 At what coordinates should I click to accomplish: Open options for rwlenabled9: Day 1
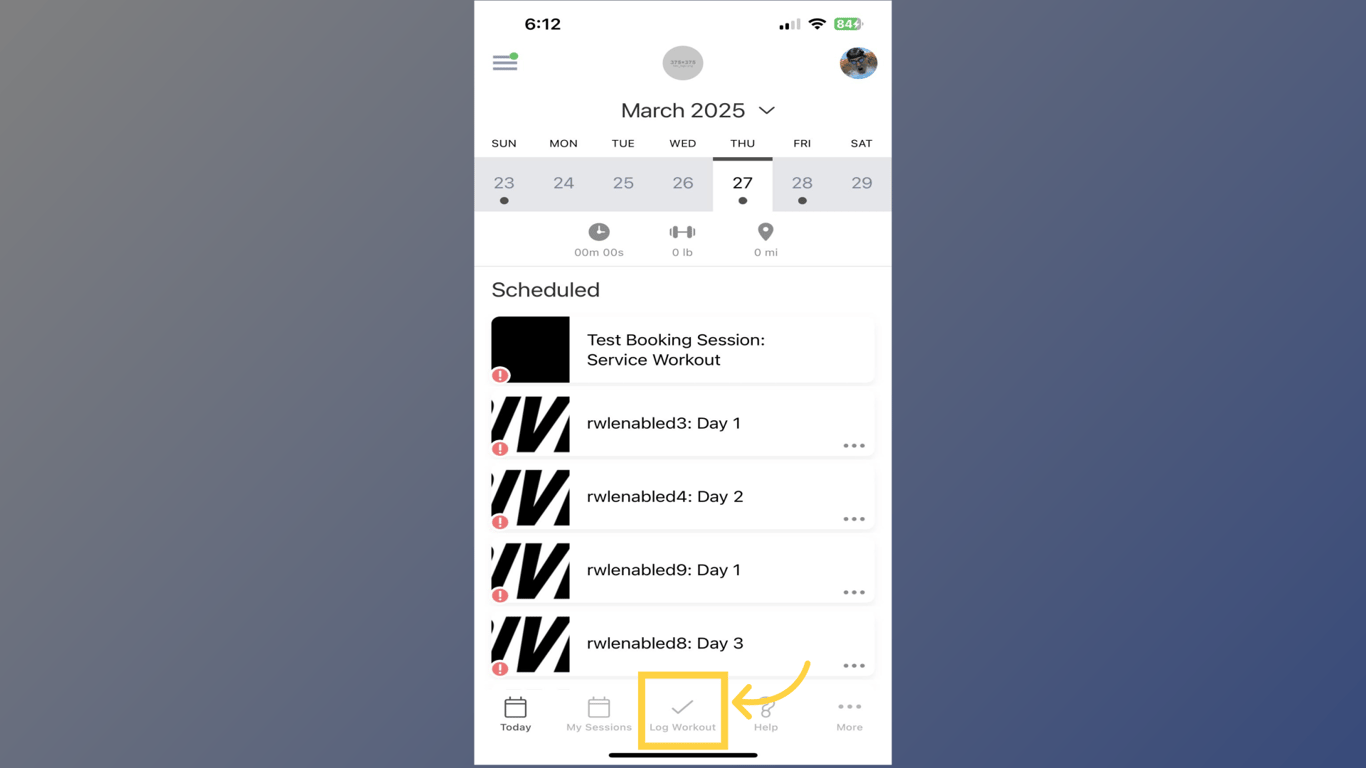click(x=853, y=592)
